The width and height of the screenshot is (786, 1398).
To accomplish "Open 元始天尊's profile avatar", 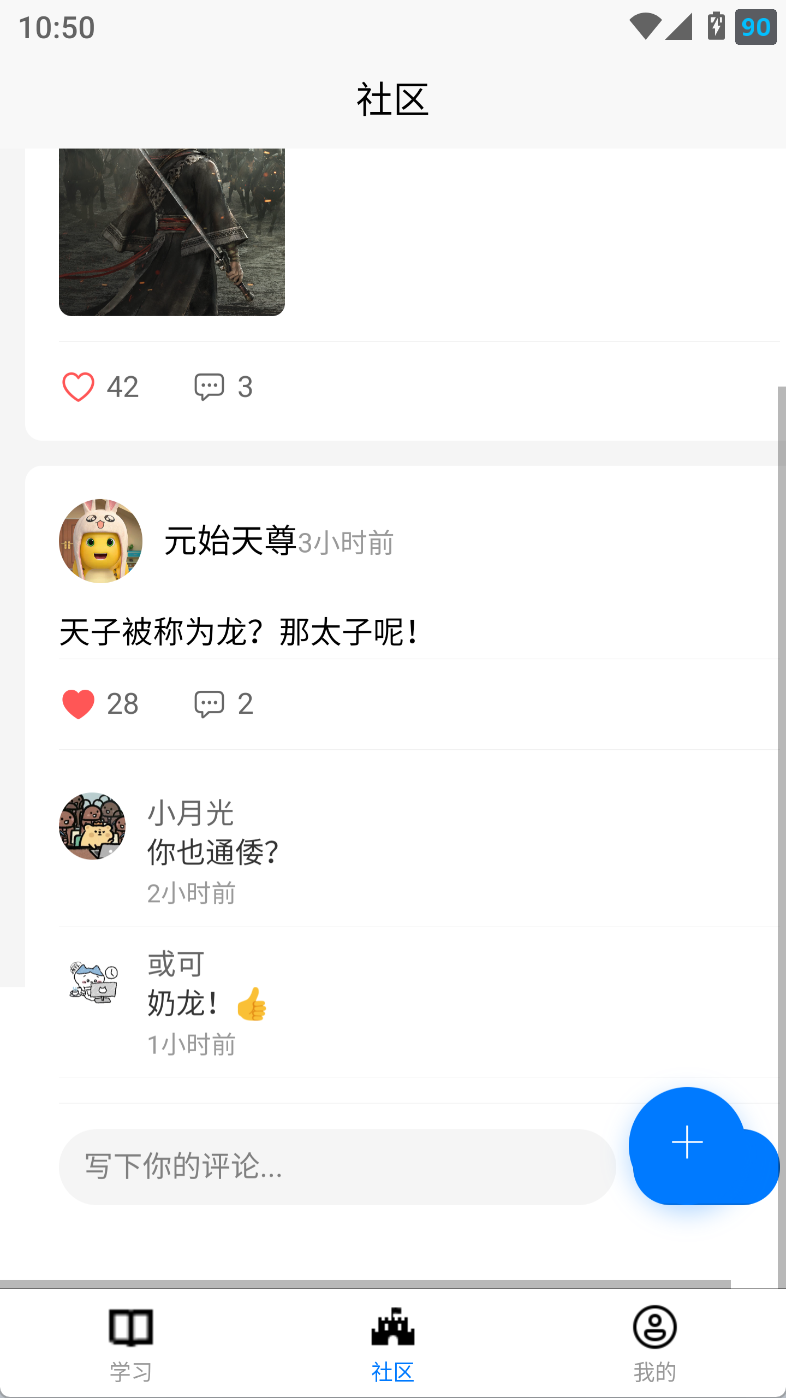I will [101, 541].
